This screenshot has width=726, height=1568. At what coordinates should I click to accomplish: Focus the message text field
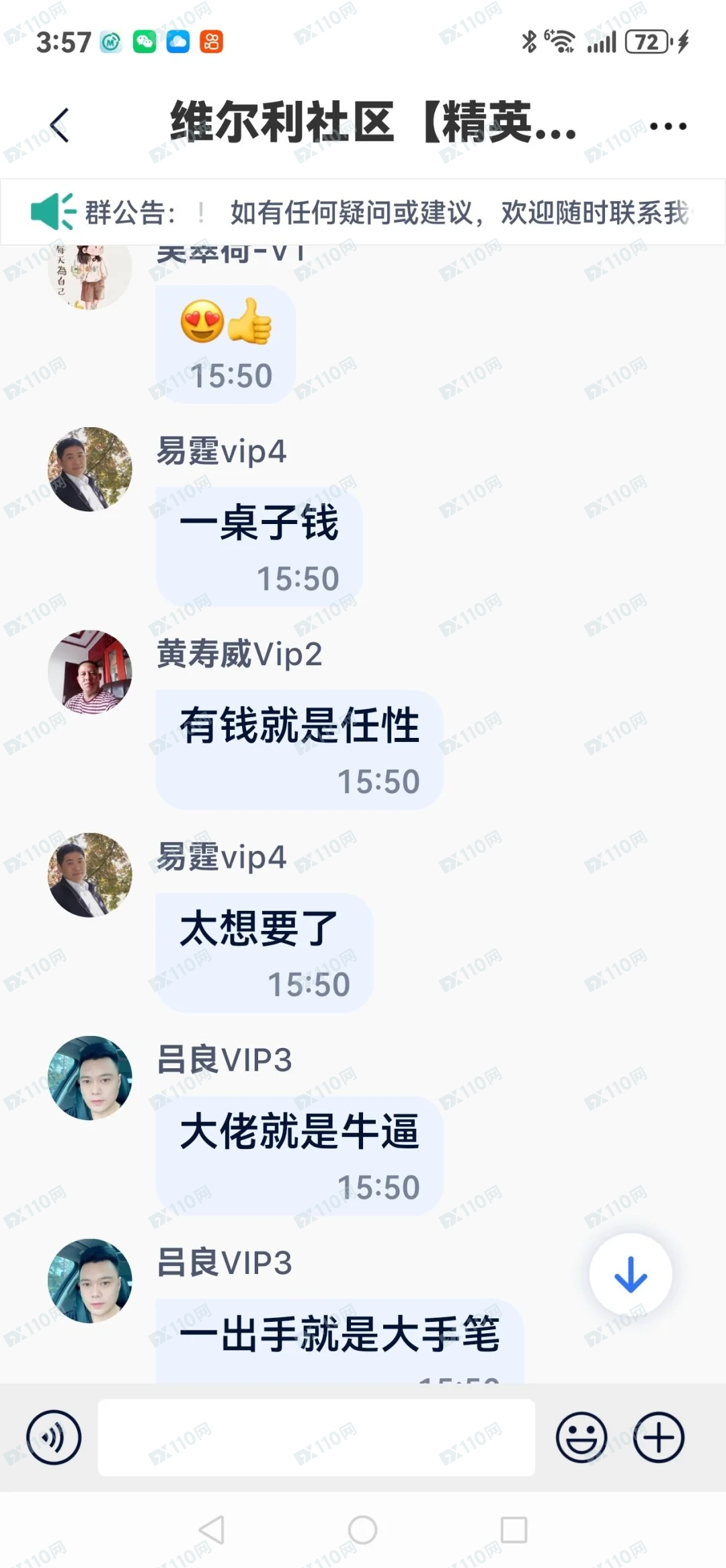coord(316,1438)
